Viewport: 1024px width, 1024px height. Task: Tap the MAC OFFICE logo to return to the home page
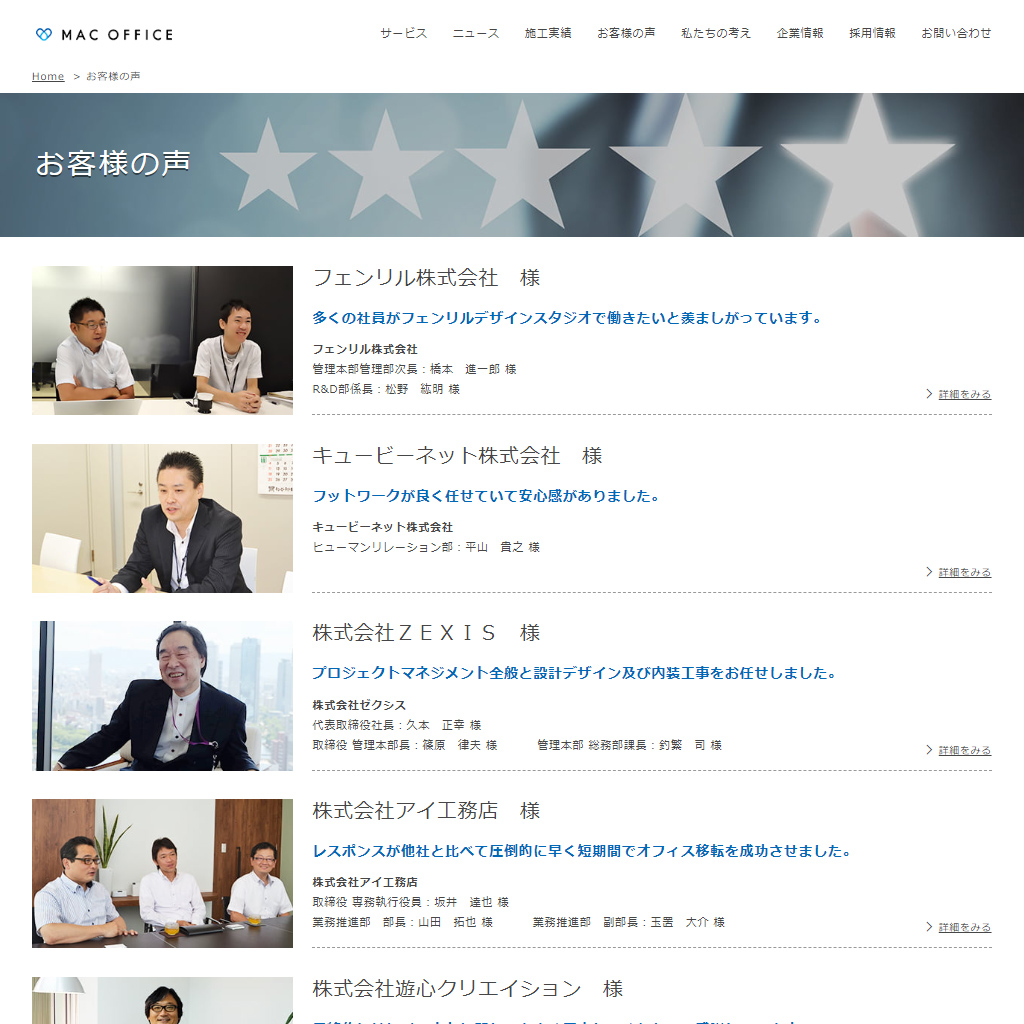coord(104,34)
